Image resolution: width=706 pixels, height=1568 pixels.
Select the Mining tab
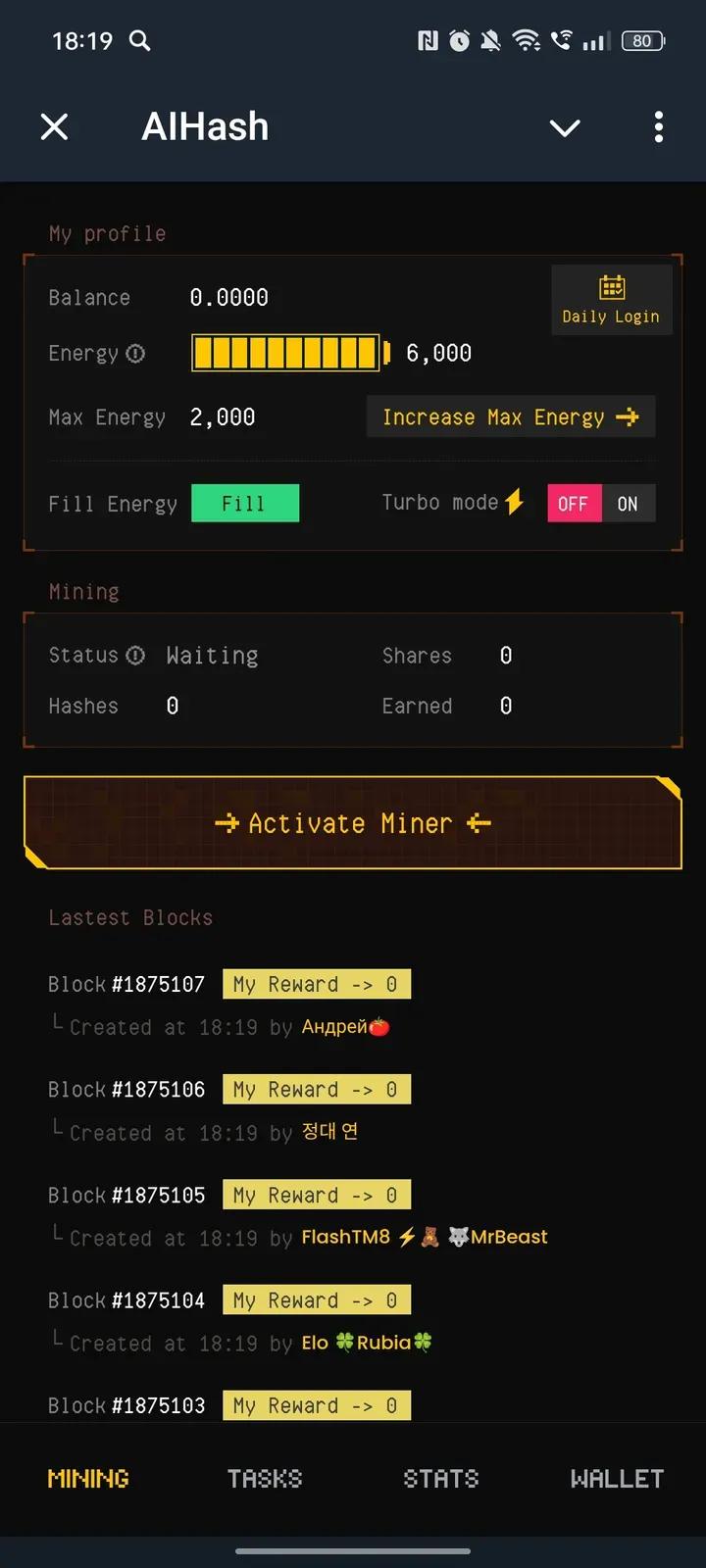88,1479
